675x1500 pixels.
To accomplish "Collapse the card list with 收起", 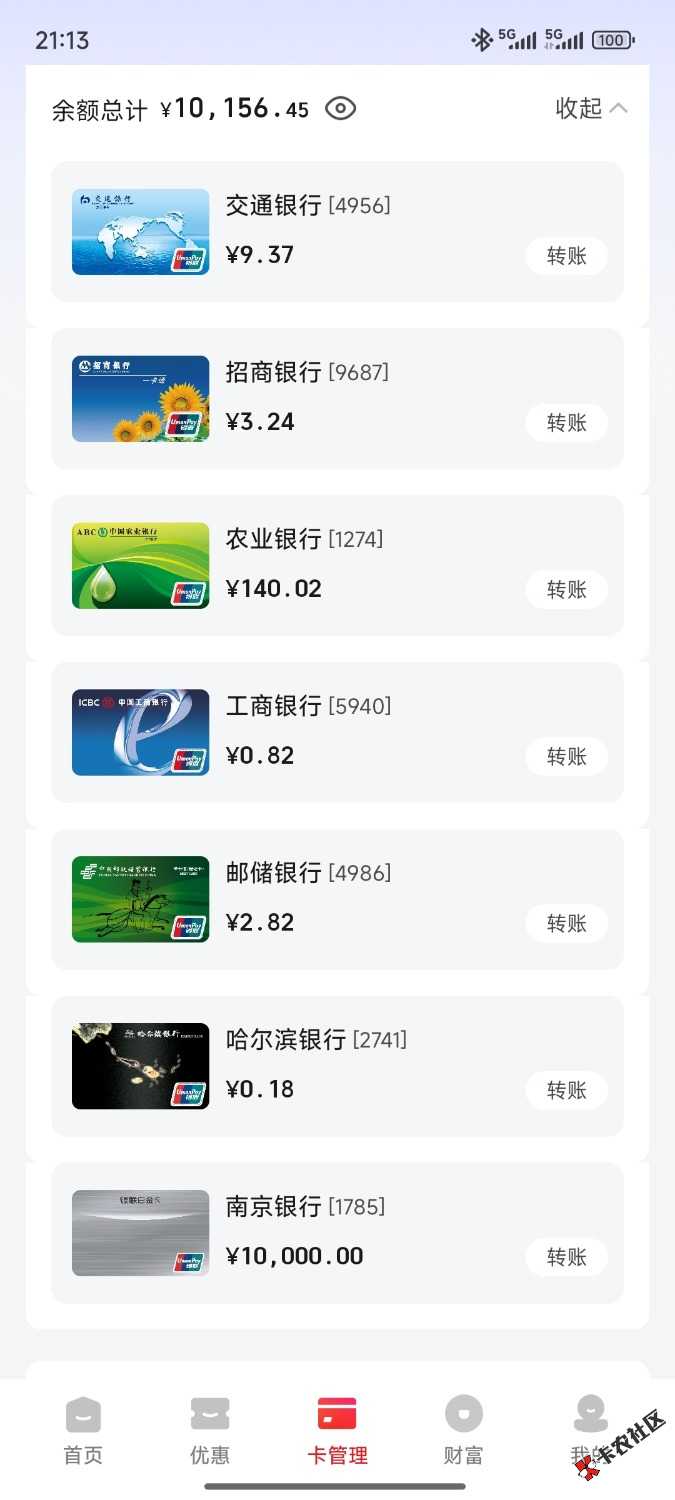I will (591, 108).
